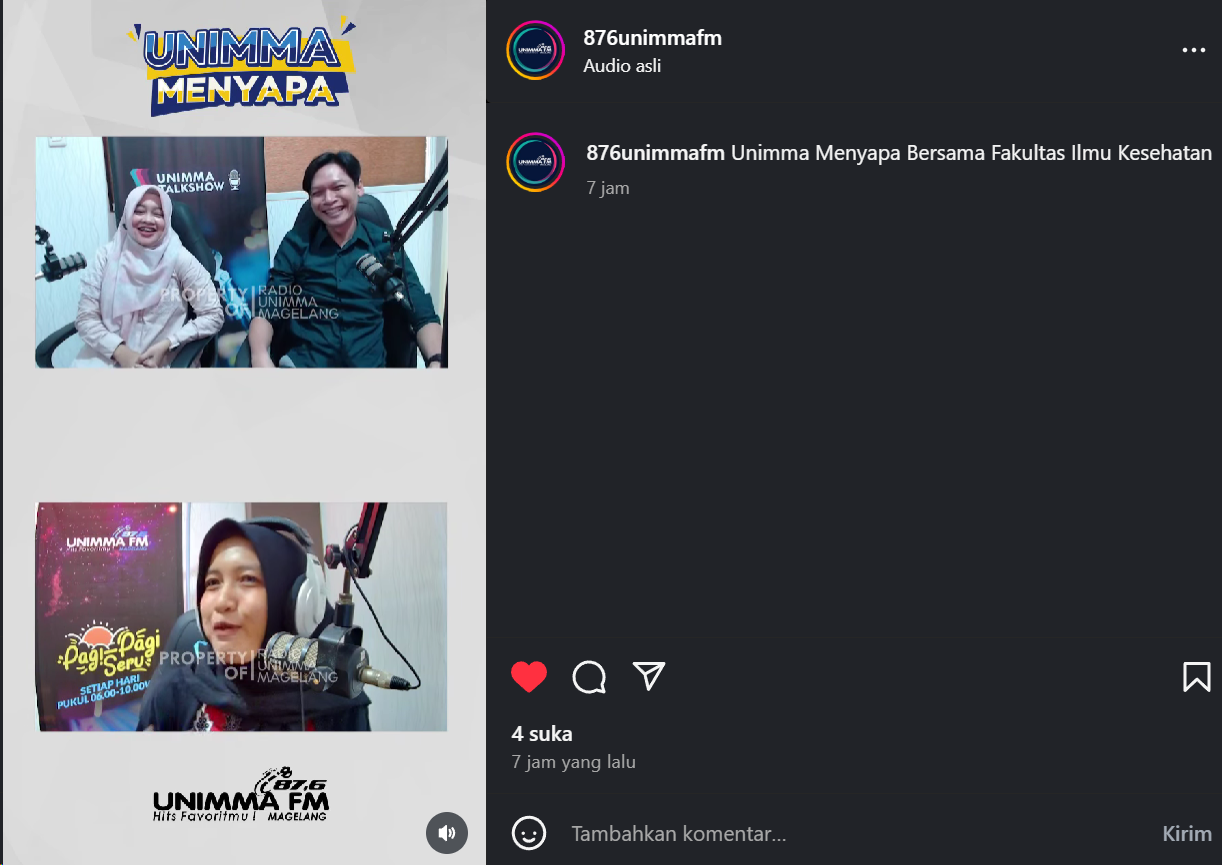Tap Kirim to post the comment
This screenshot has height=865, width=1222.
(1186, 833)
